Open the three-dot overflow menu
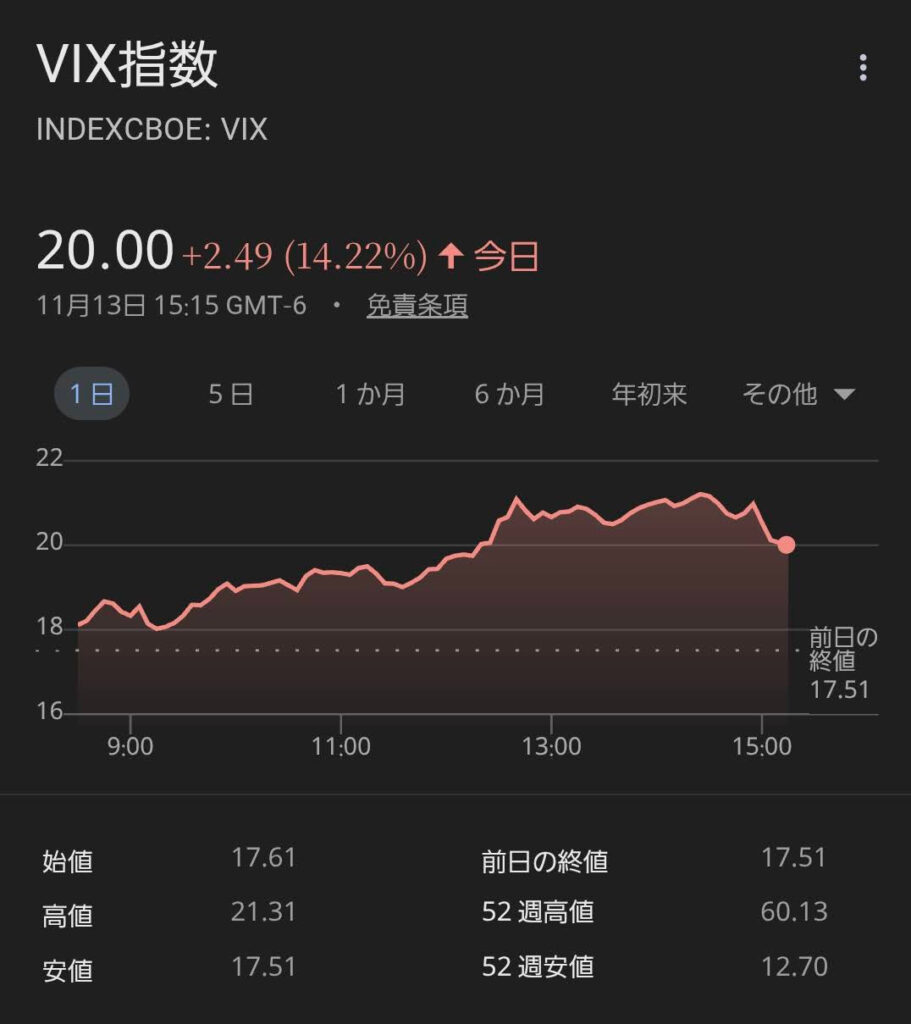This screenshot has width=911, height=1024. (x=862, y=68)
